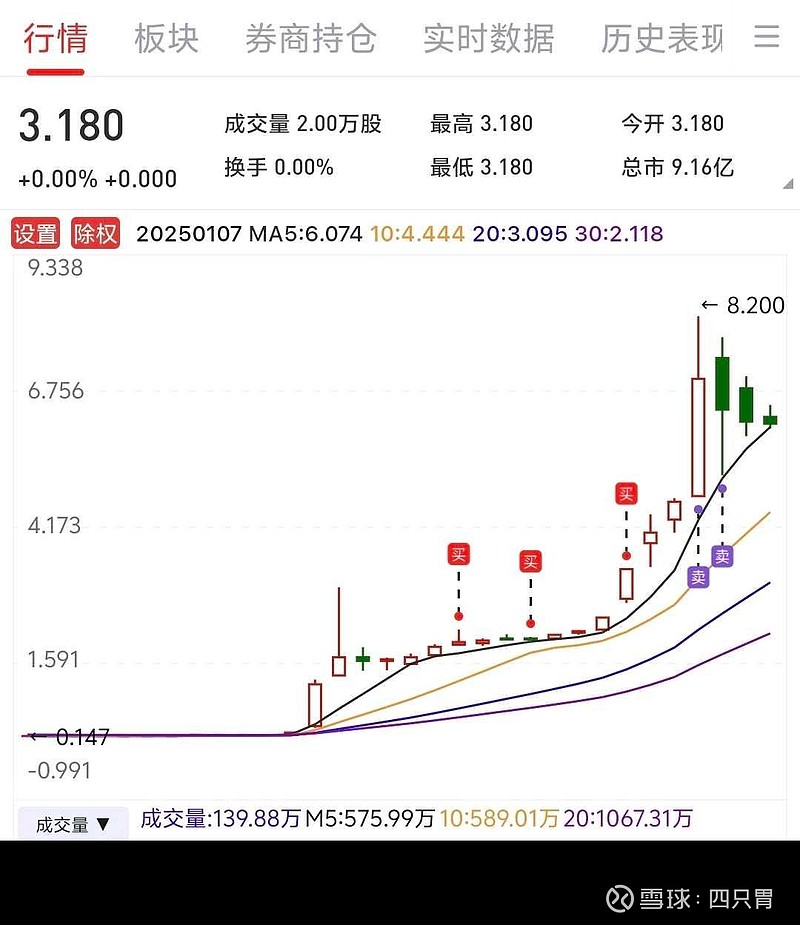The image size is (800, 925).
Task: Tap the 行情 tab
Action: coord(56,39)
